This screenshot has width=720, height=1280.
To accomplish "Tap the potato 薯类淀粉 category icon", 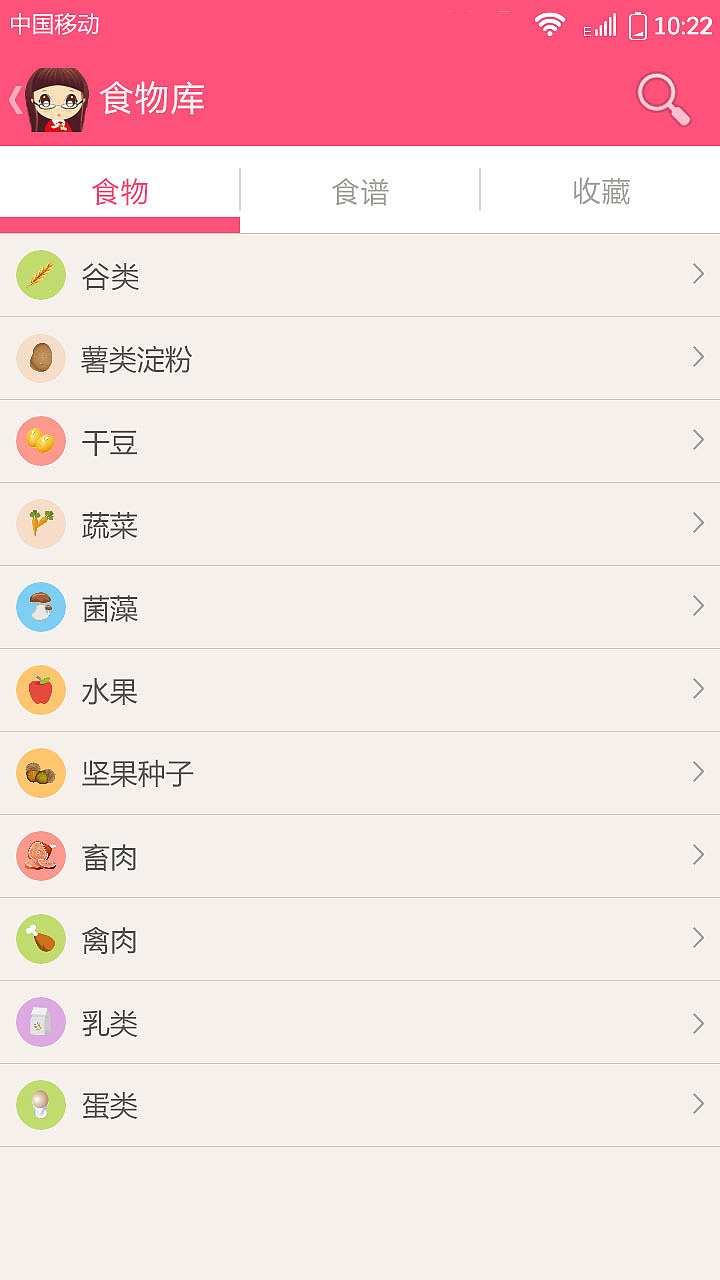I will (x=41, y=356).
